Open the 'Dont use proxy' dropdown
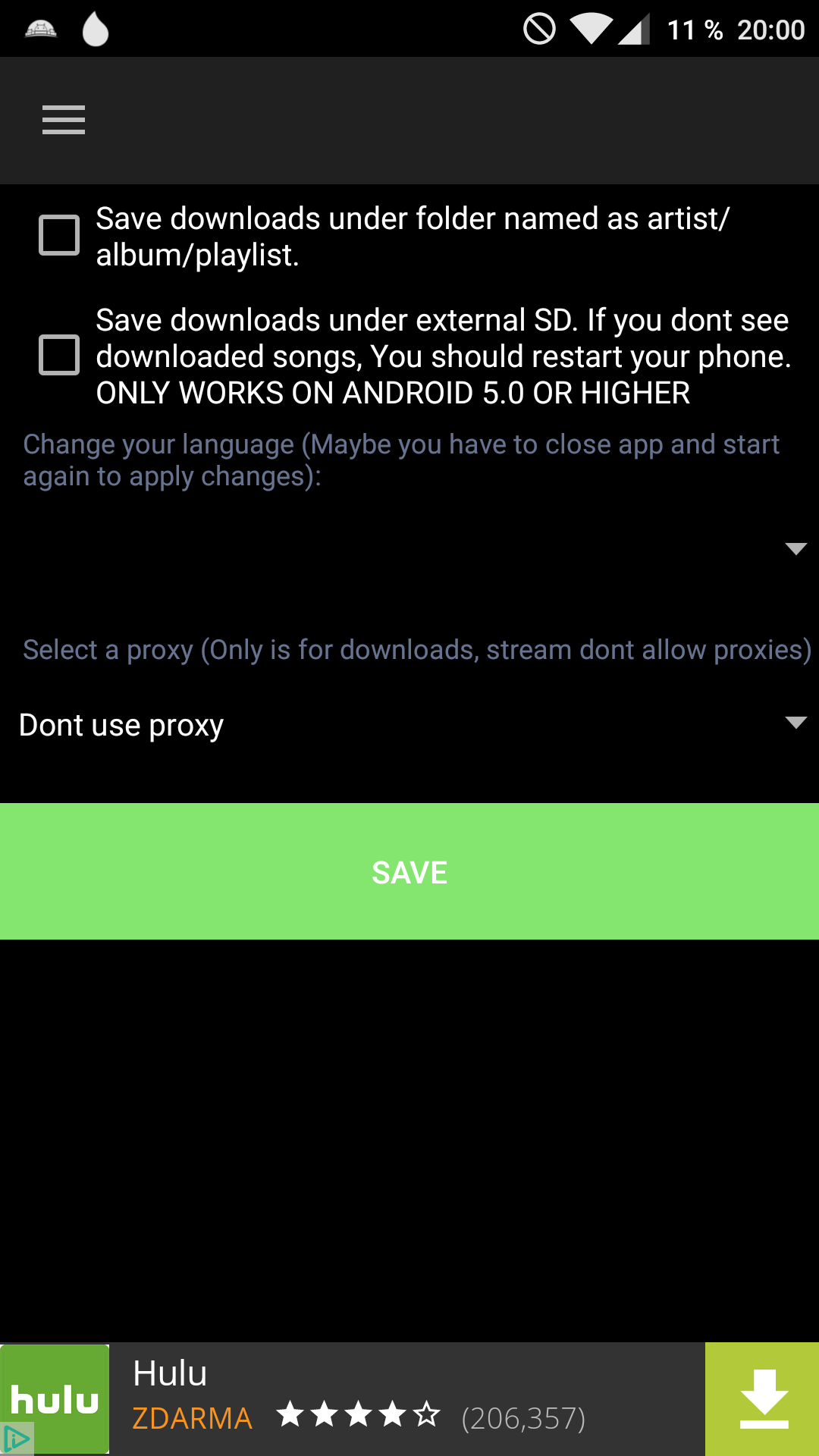Screen dimensions: 819x1456 click(x=409, y=724)
